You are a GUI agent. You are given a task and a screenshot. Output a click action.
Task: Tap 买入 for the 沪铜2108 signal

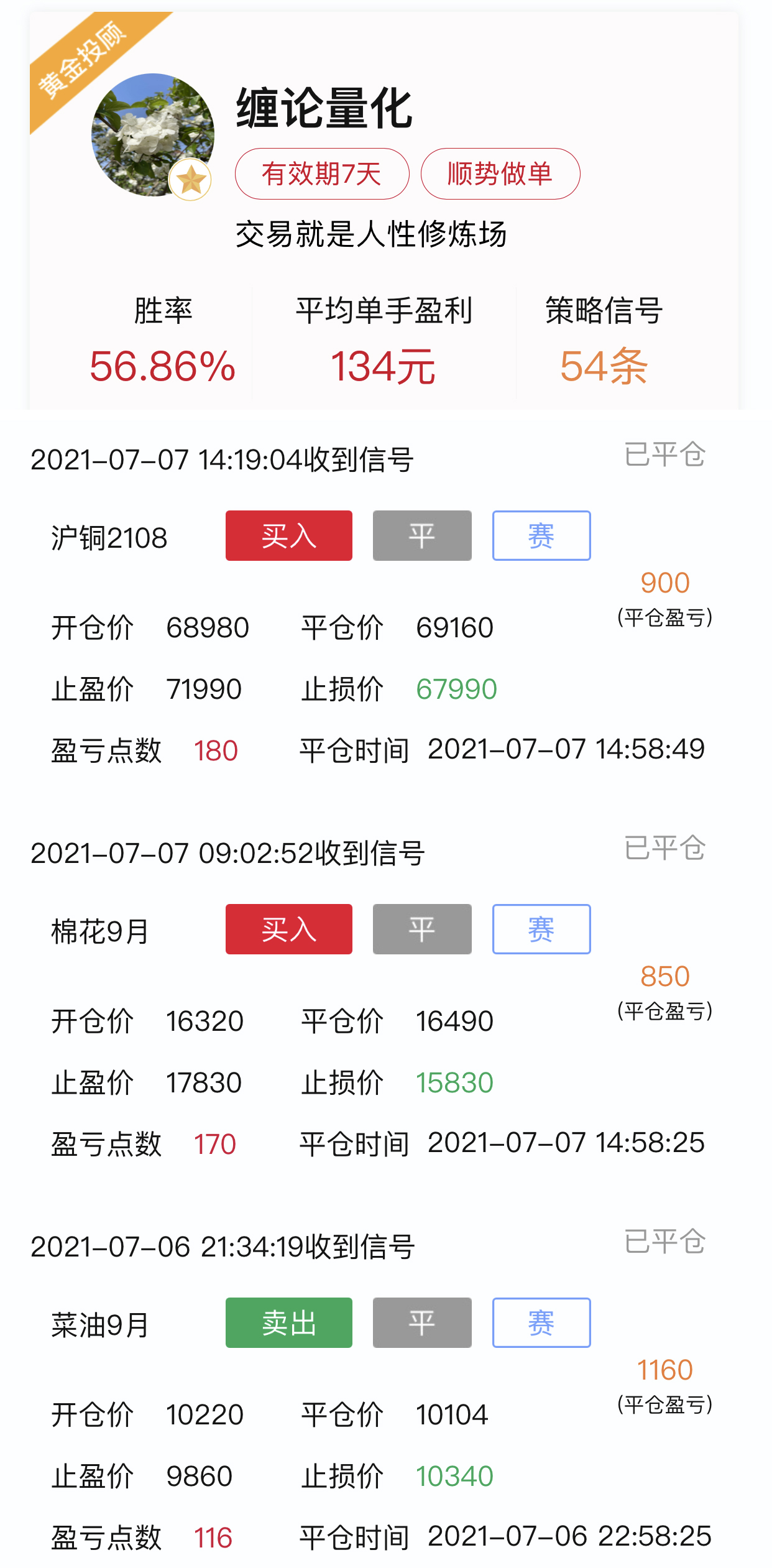289,536
